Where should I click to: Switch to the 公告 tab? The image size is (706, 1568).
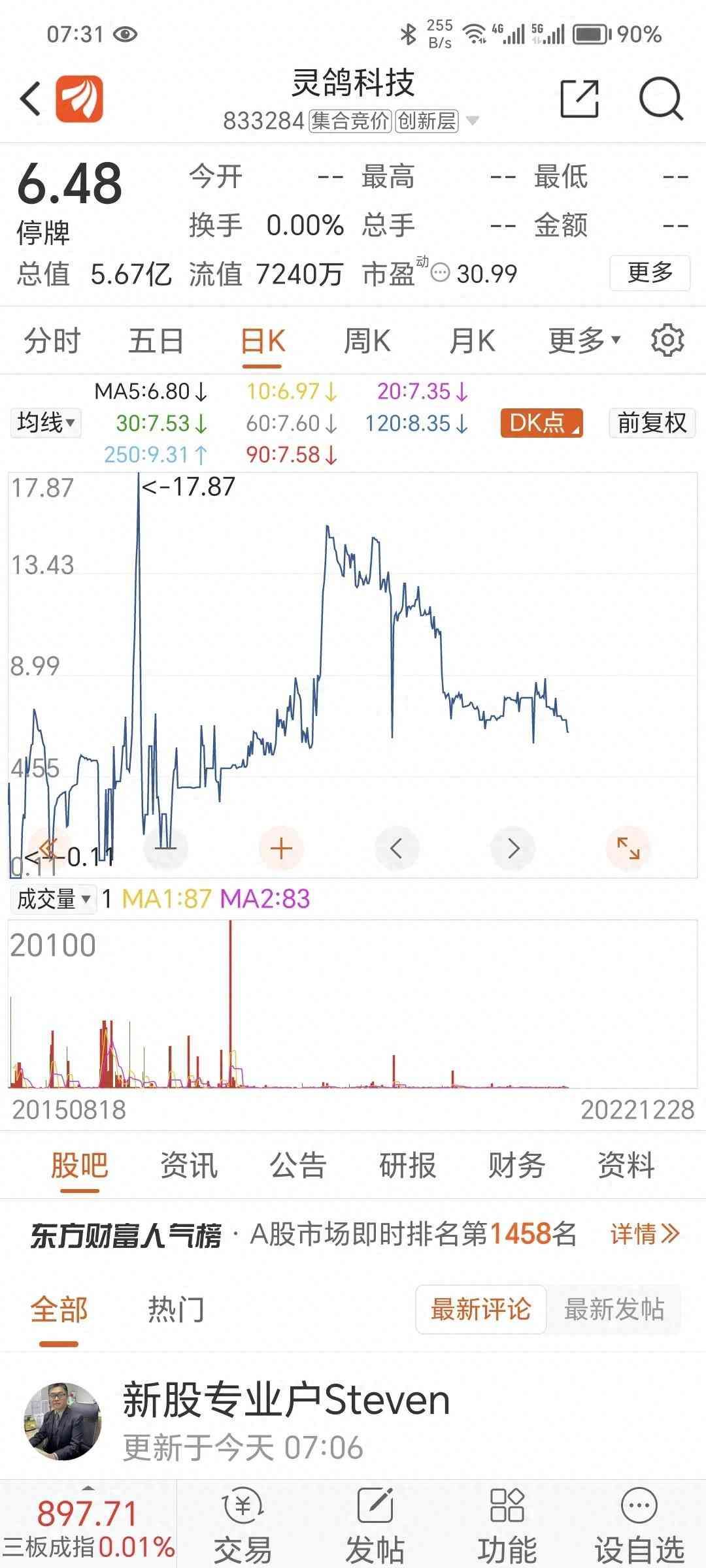298,1166
